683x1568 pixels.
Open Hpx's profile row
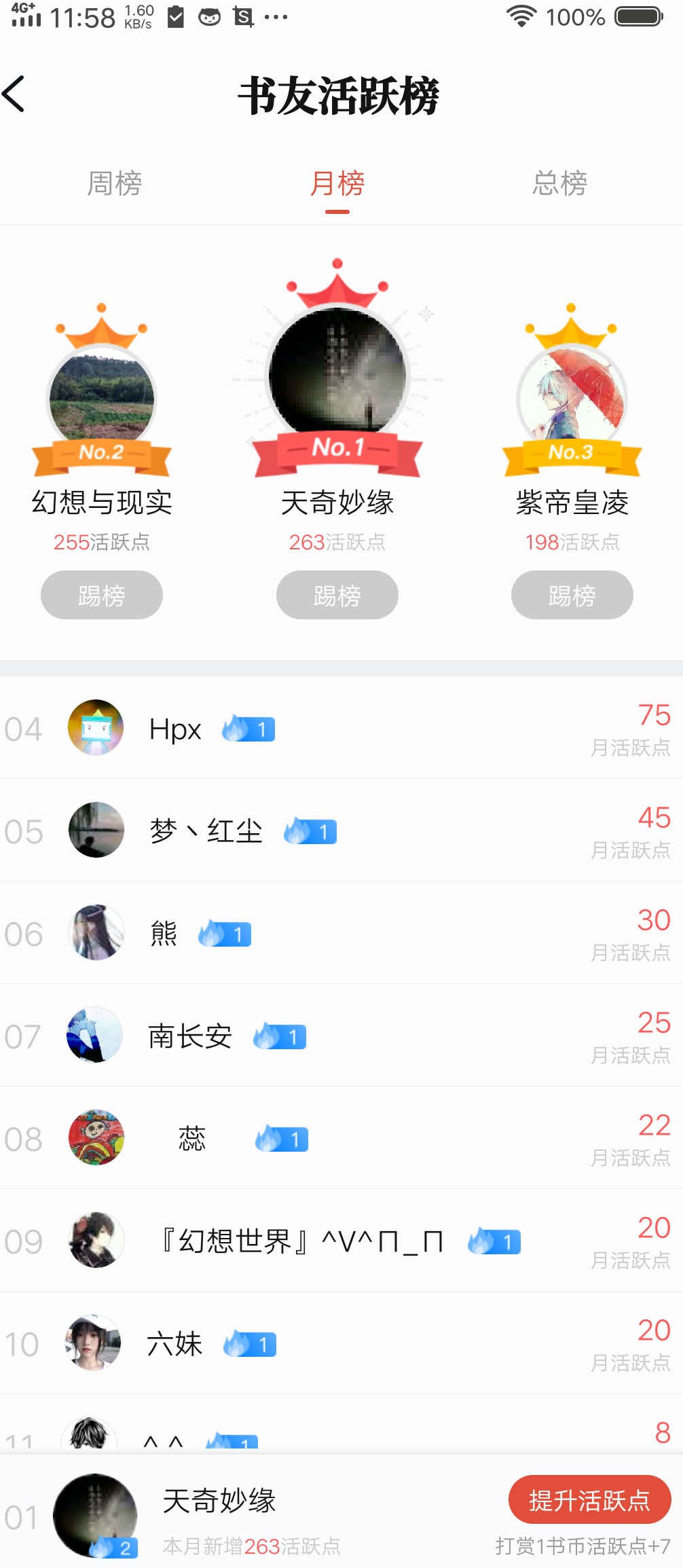[339, 729]
